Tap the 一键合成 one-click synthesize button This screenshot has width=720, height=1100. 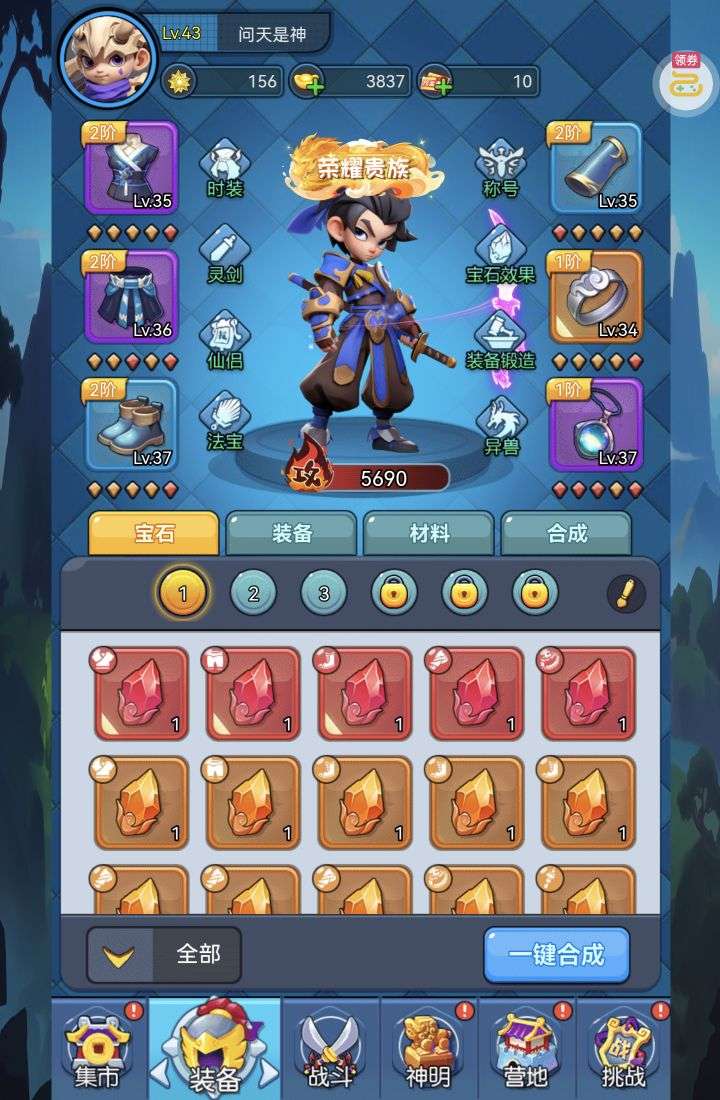click(556, 954)
